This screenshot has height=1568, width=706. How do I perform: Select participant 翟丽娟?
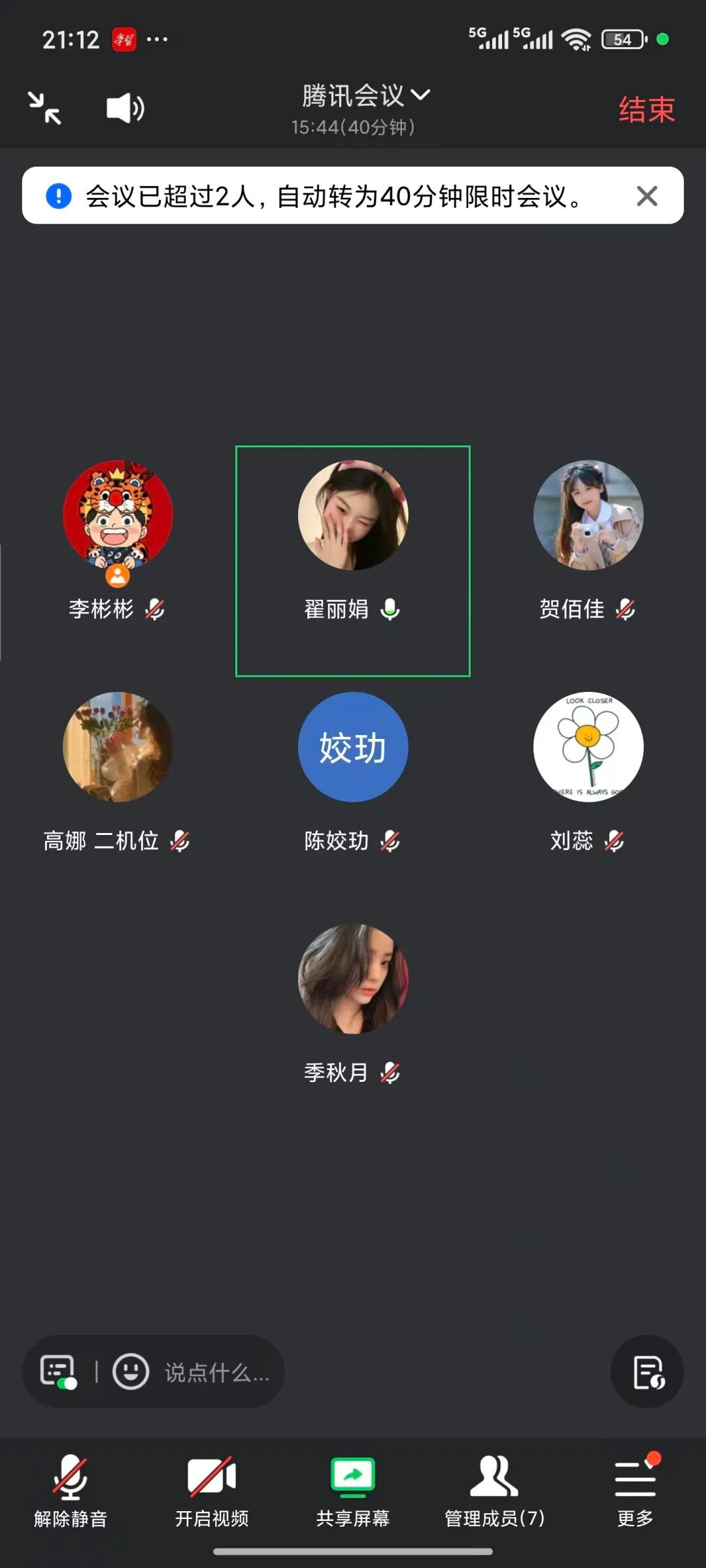[353, 516]
